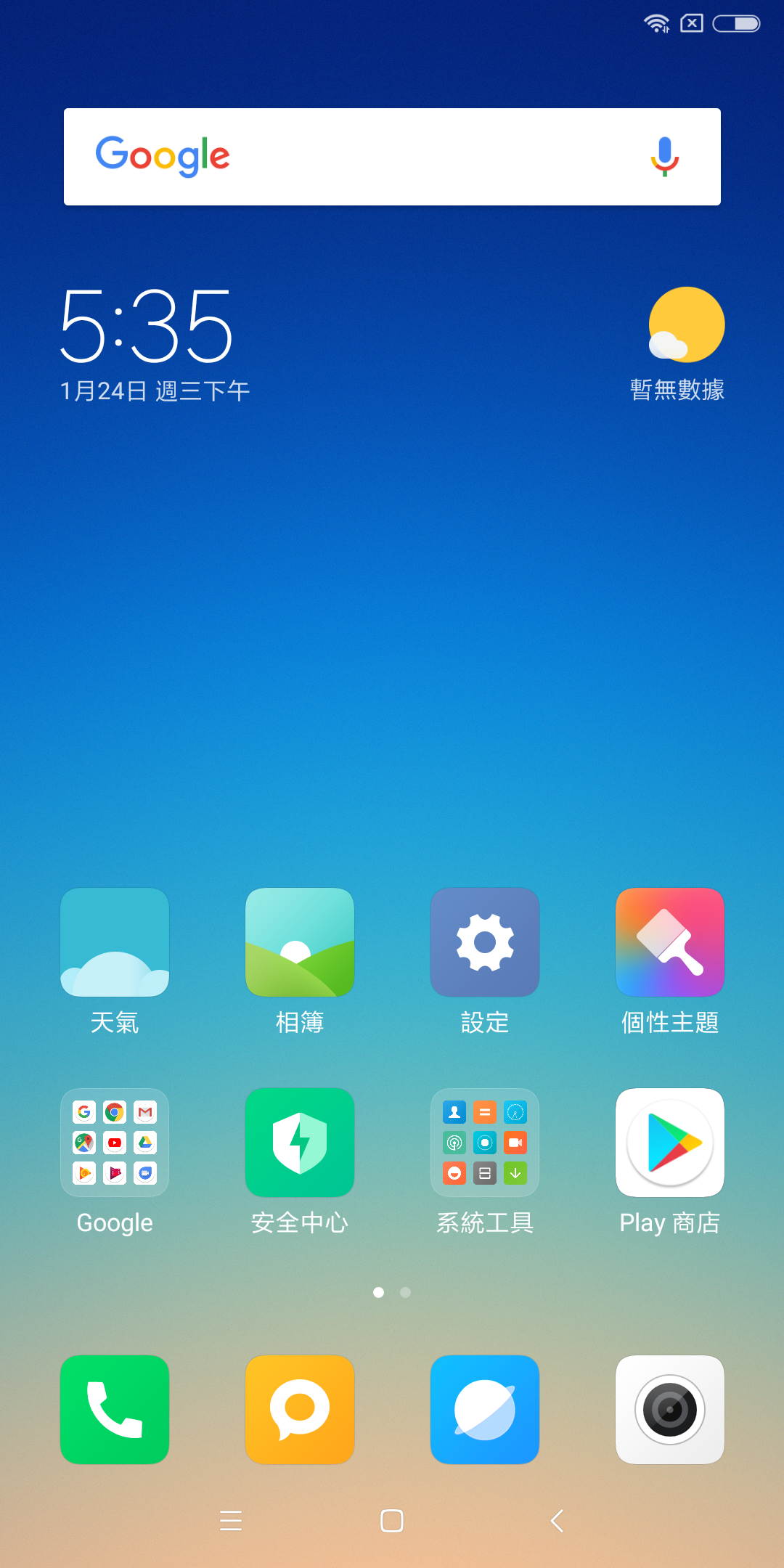Open the phone dialer from the dock
The width and height of the screenshot is (784, 1568).
(x=115, y=1410)
